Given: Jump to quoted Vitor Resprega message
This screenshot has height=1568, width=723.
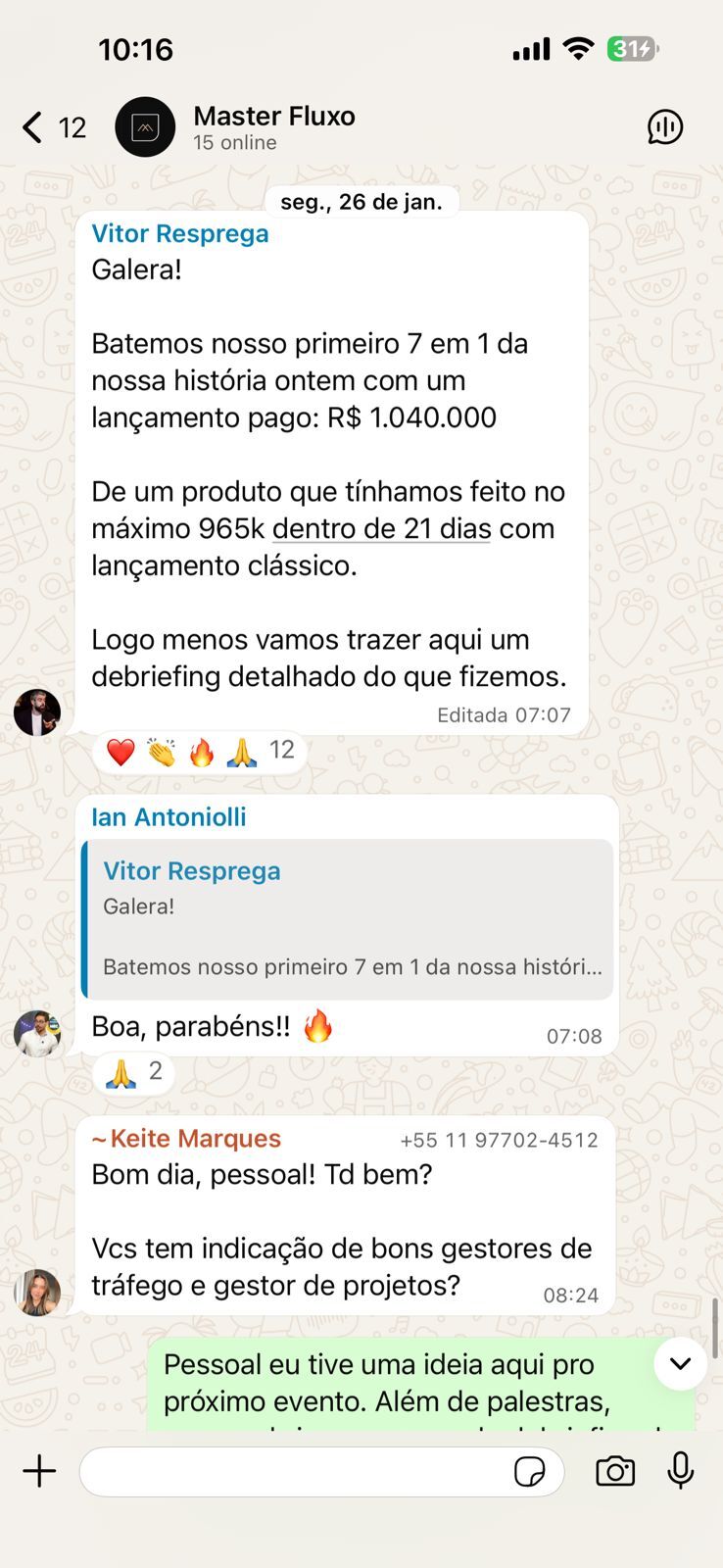Looking at the screenshot, I should coord(348,918).
